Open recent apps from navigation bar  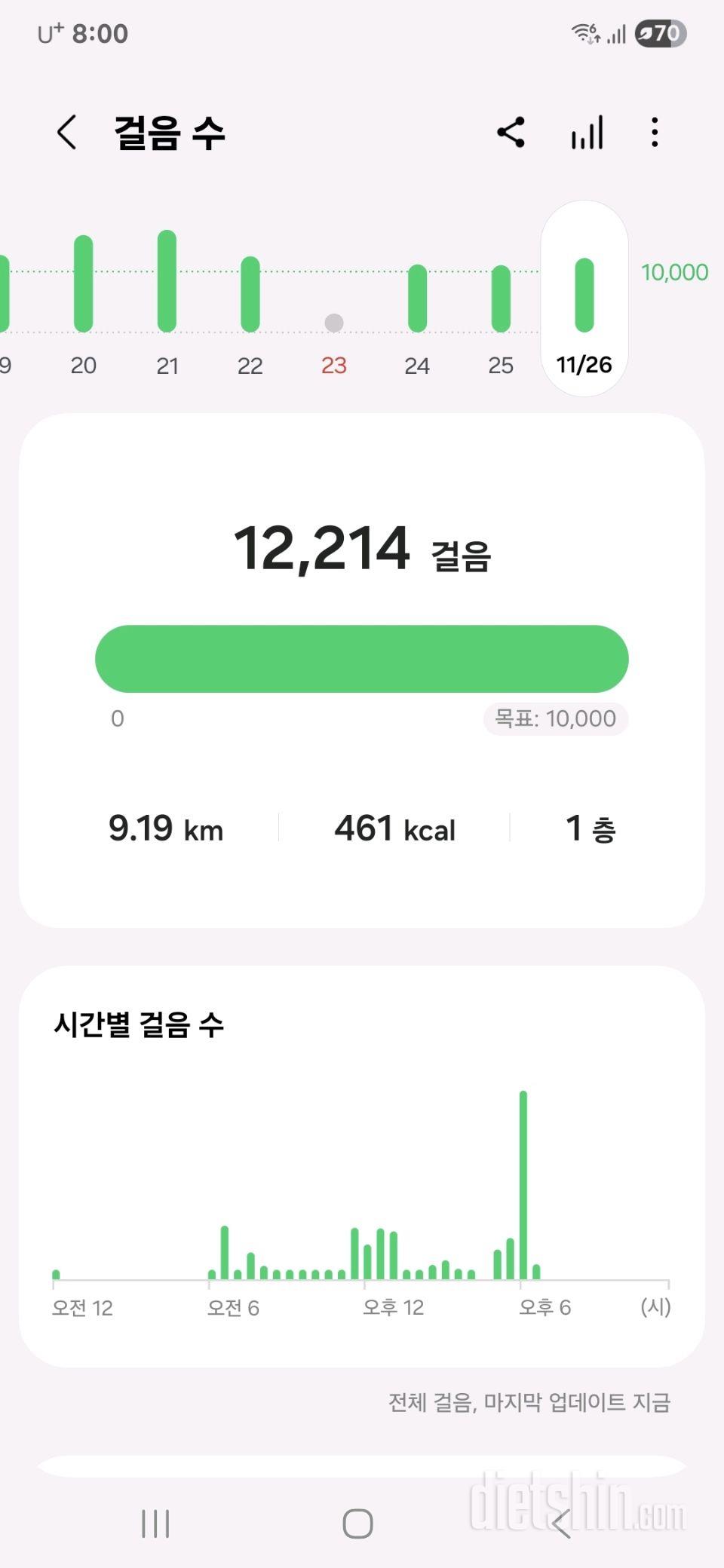point(155,1524)
